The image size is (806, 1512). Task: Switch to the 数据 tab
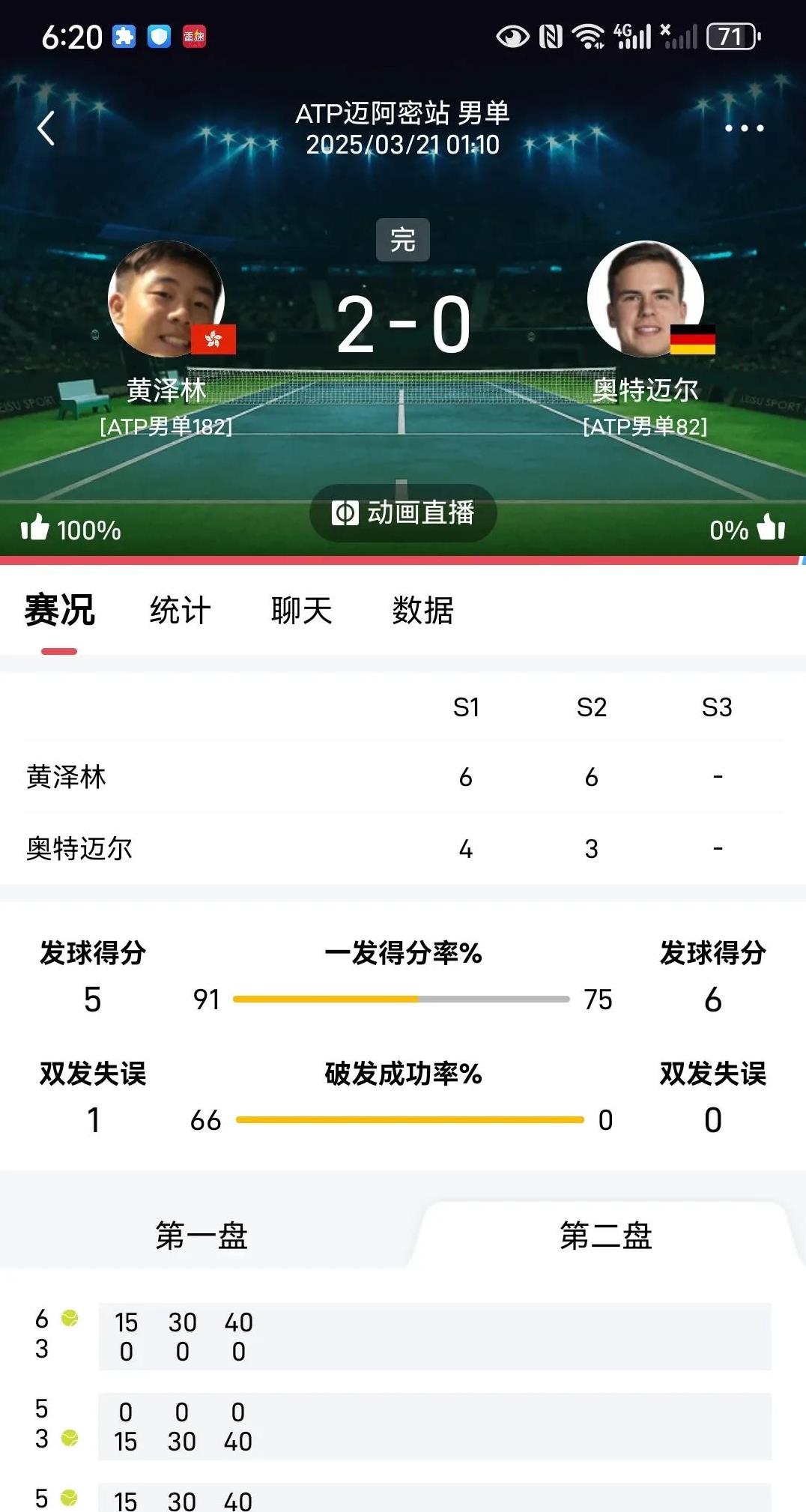[422, 610]
